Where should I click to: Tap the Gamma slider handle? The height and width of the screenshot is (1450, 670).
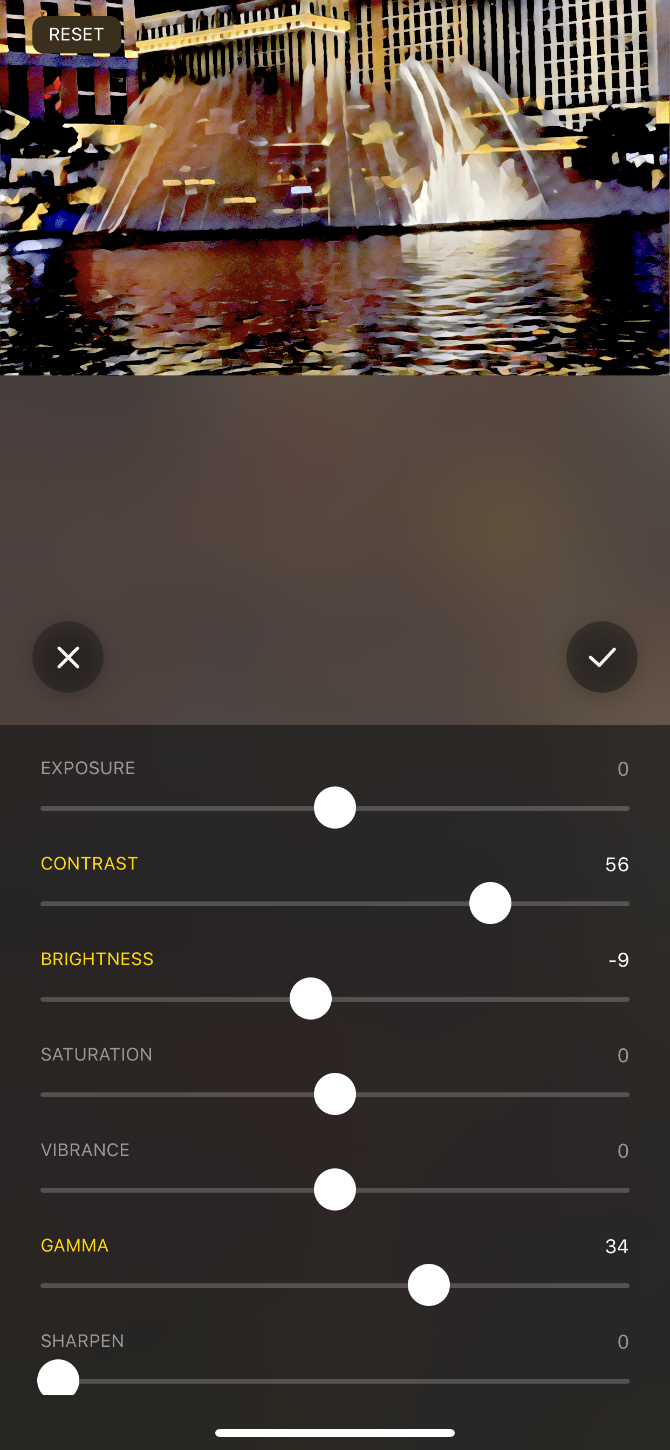pyautogui.click(x=429, y=1285)
